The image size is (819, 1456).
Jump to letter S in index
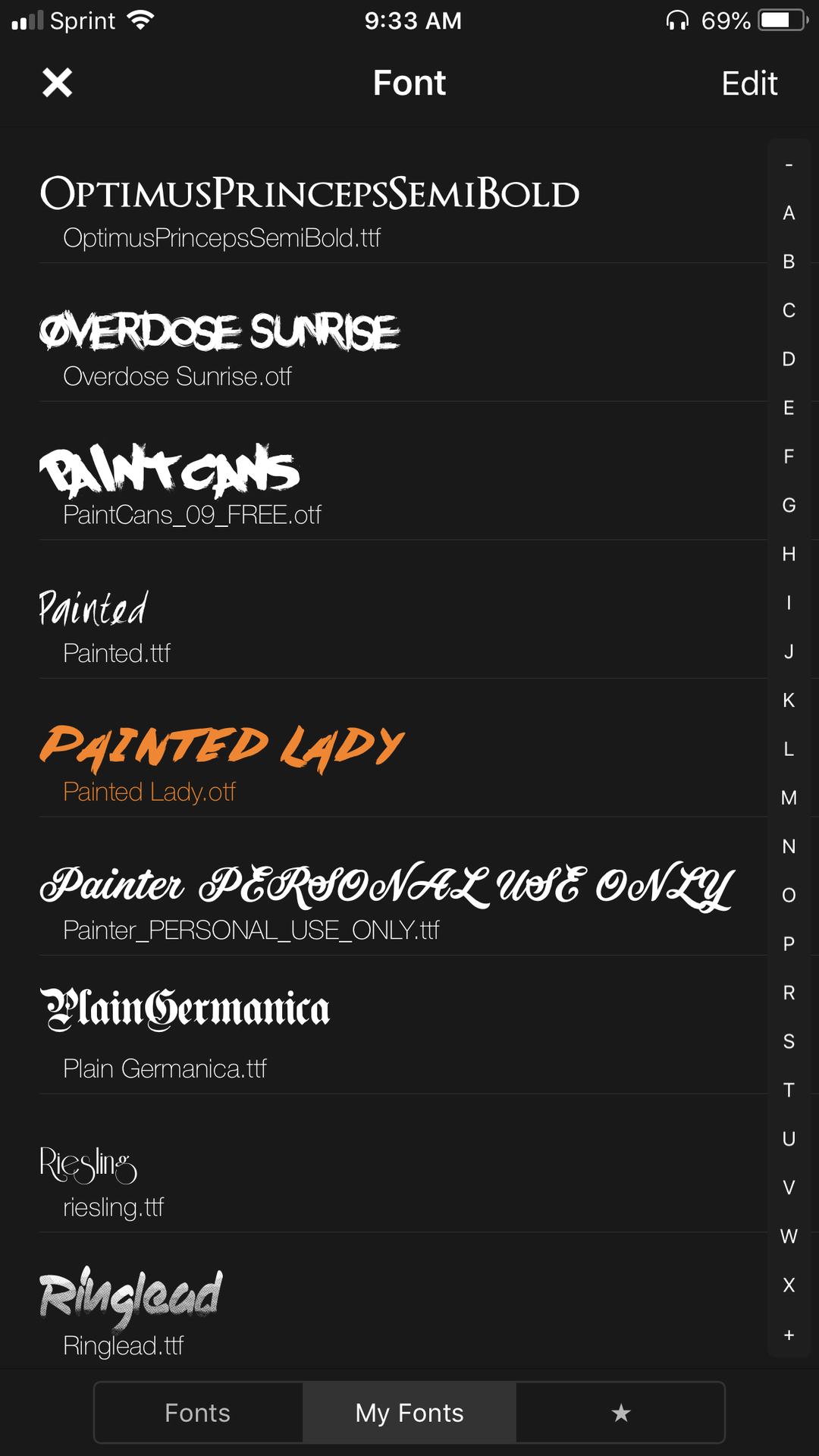[789, 1042]
